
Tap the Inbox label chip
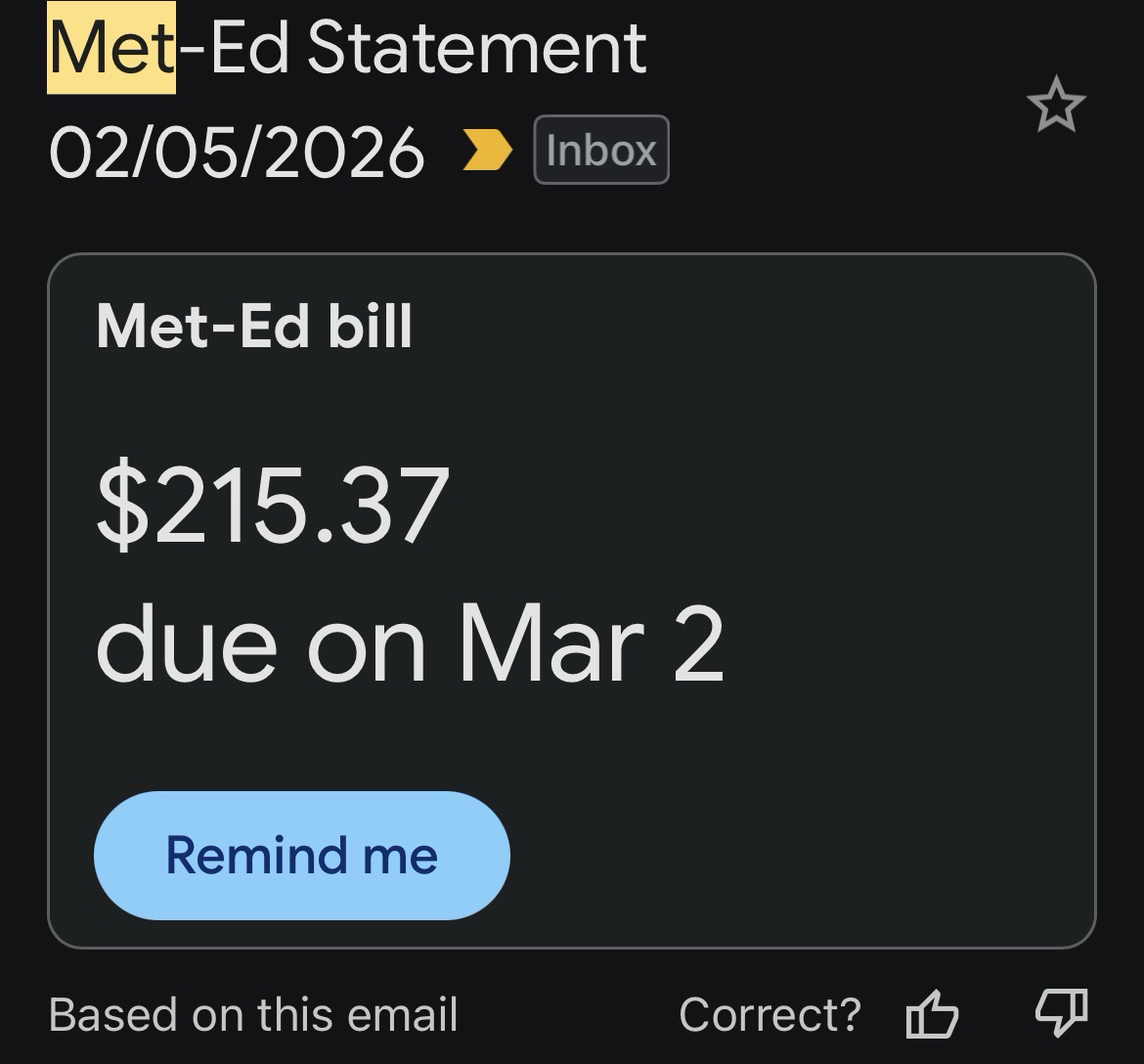point(600,150)
